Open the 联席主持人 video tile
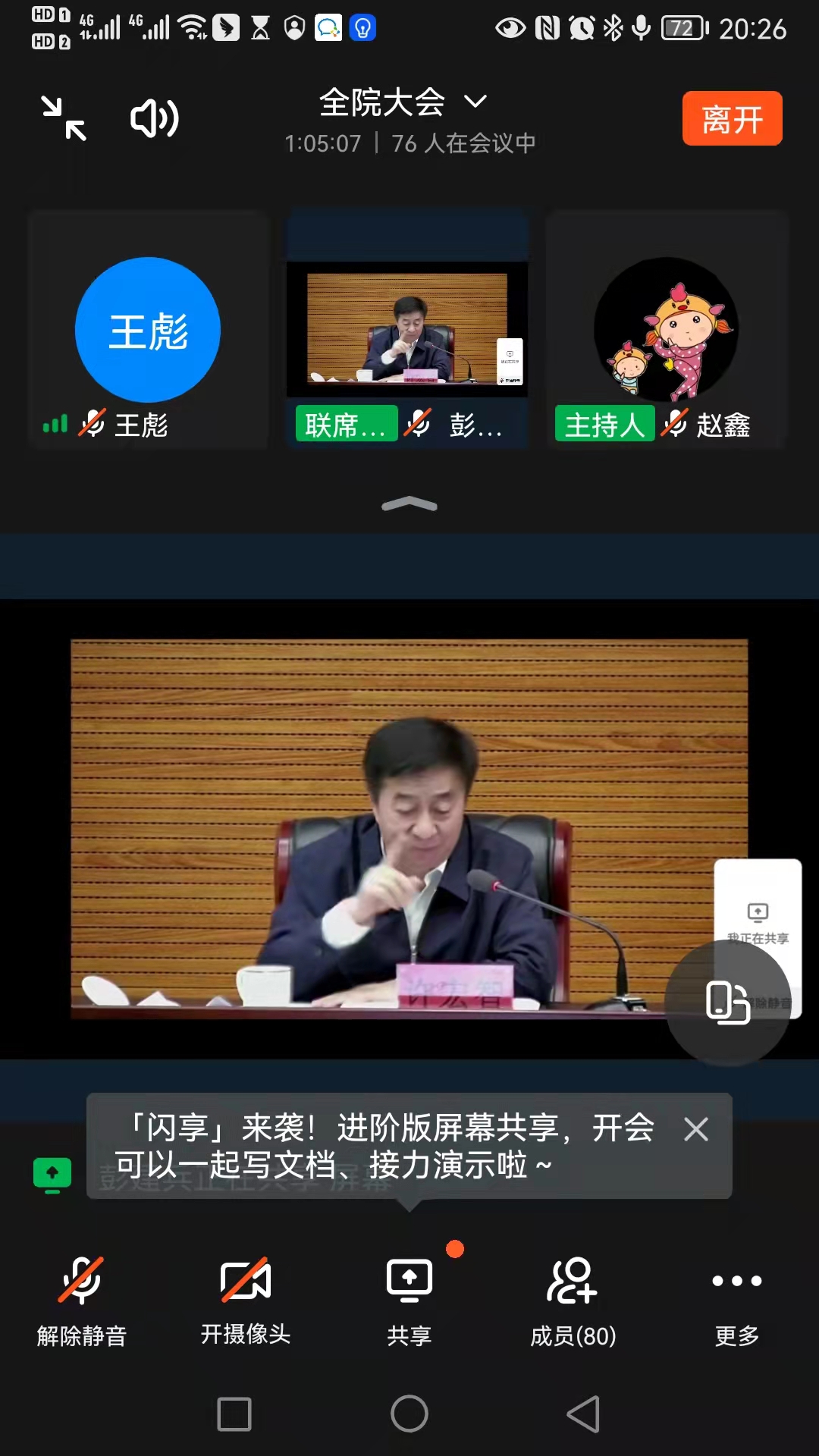Image resolution: width=819 pixels, height=1456 pixels. [x=407, y=331]
